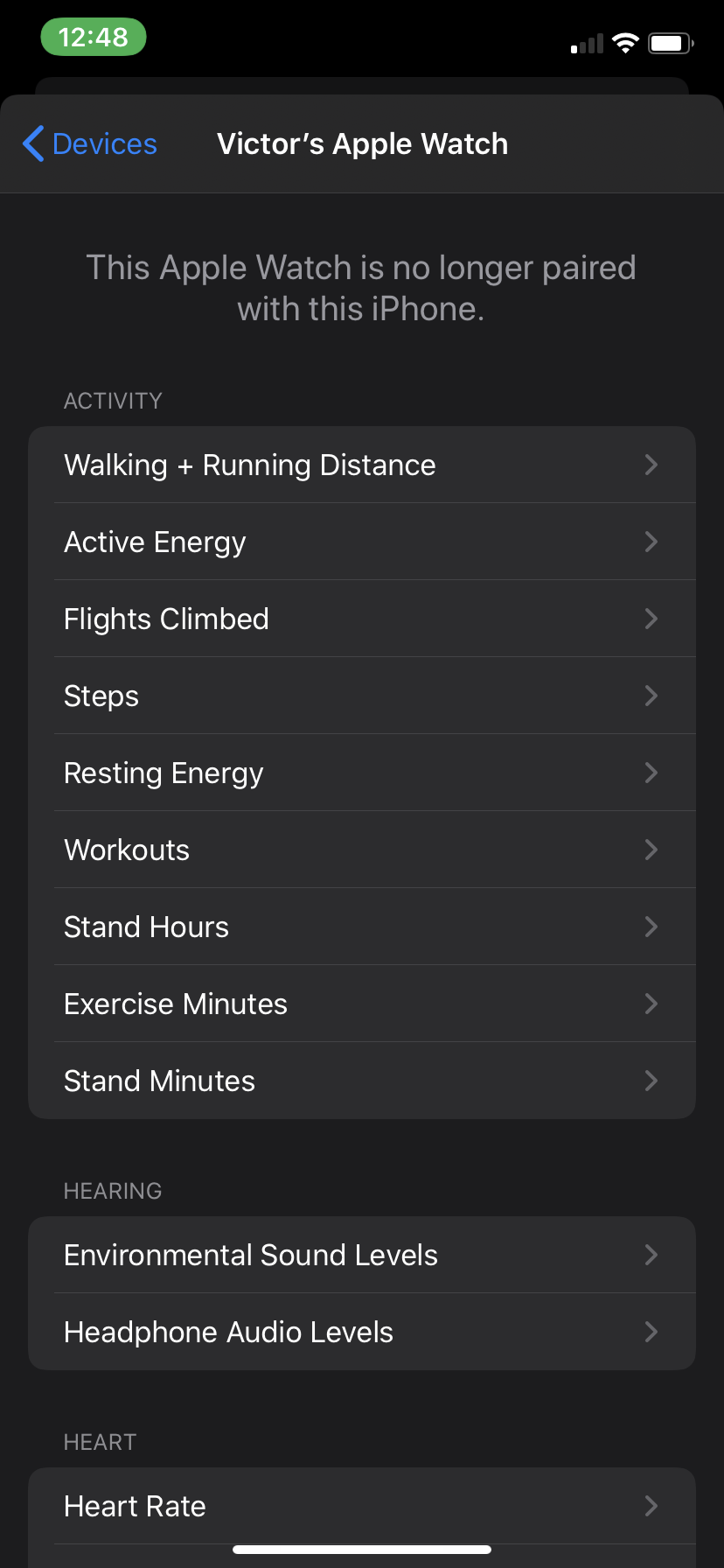Open Walking + Running Distance data

point(361,465)
